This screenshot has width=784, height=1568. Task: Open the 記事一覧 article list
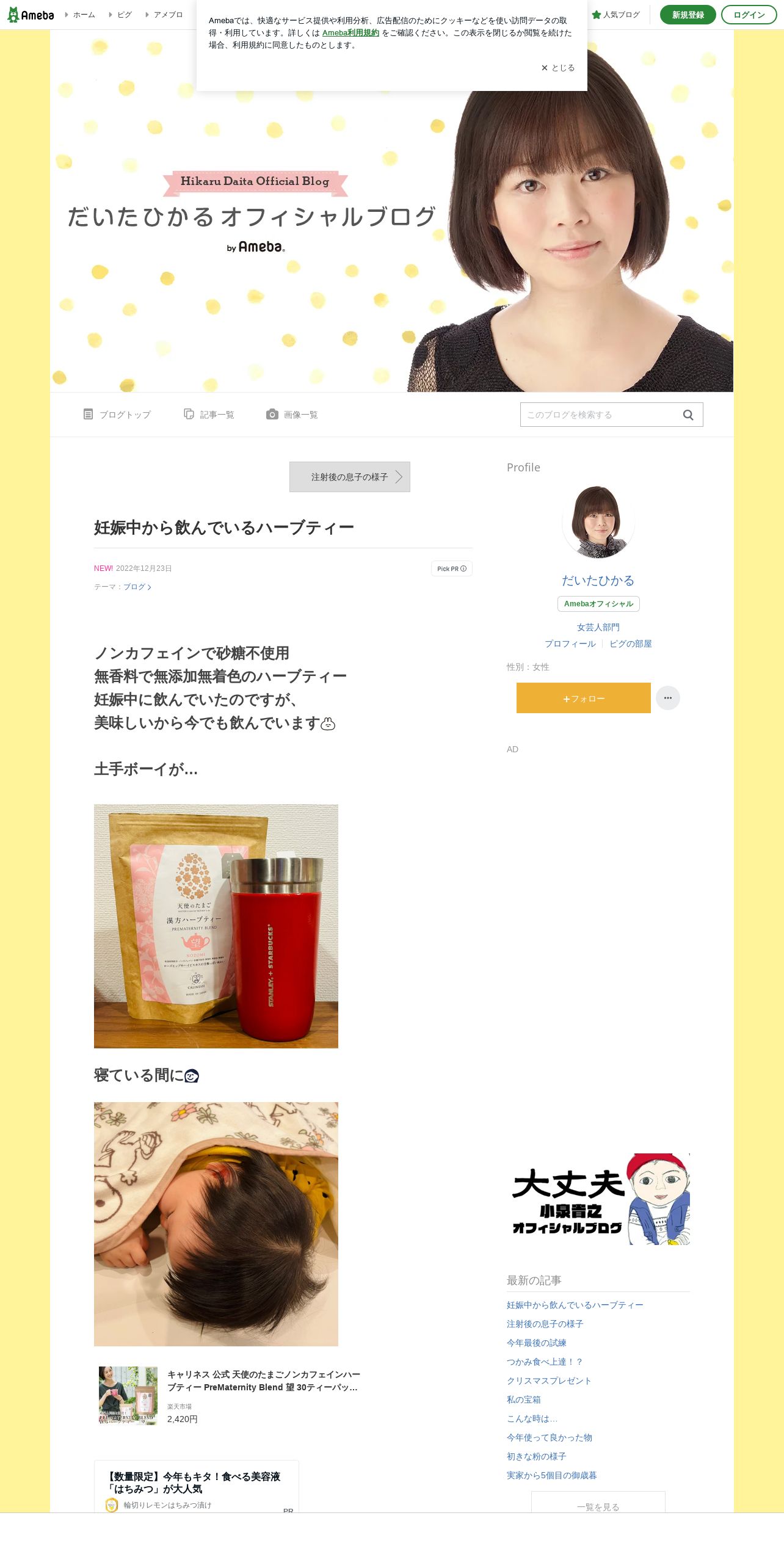[209, 415]
